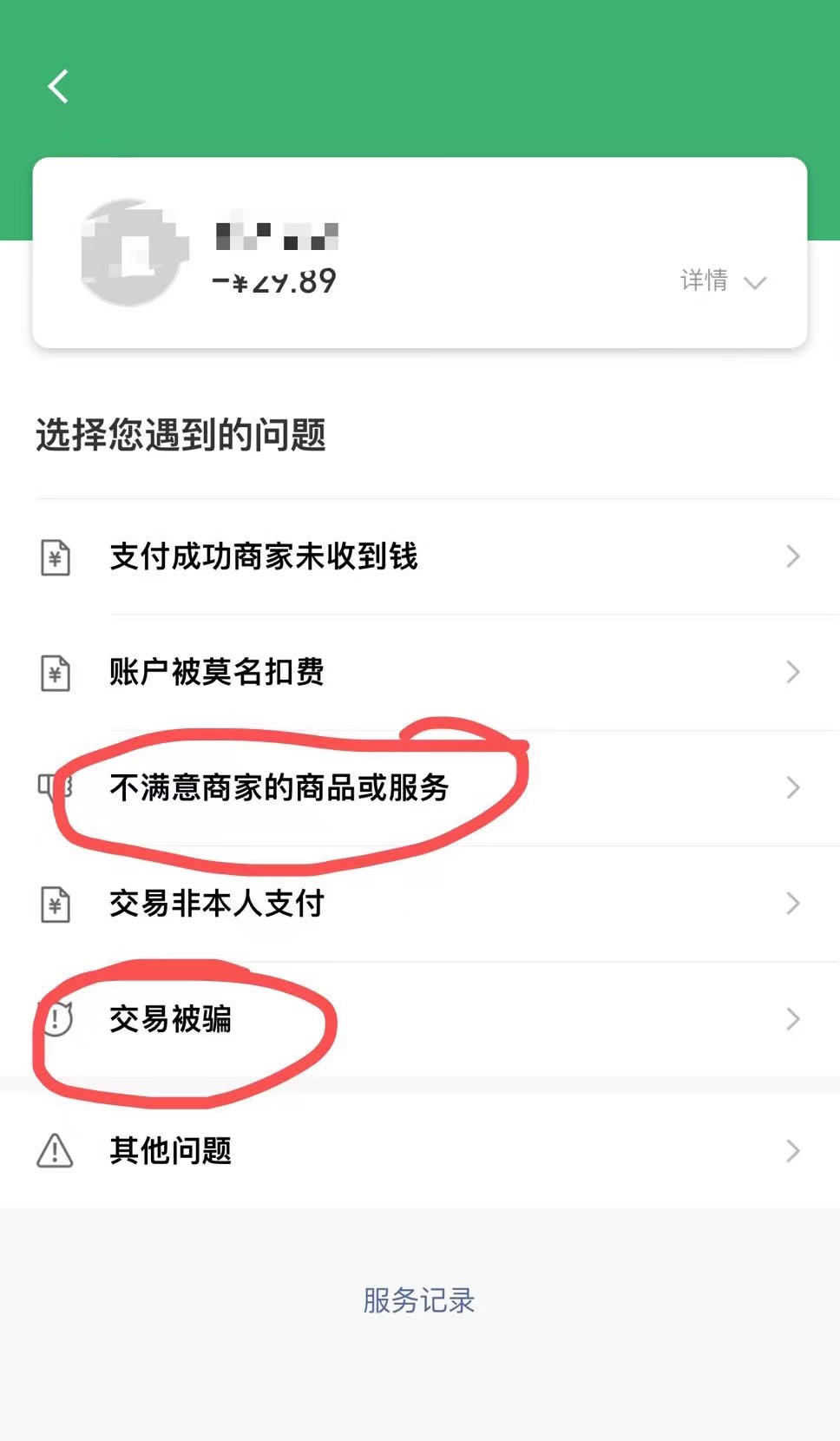Image resolution: width=840 pixels, height=1441 pixels.
Task: Click the alert icon beside 交易被骗
Action: 56,1019
